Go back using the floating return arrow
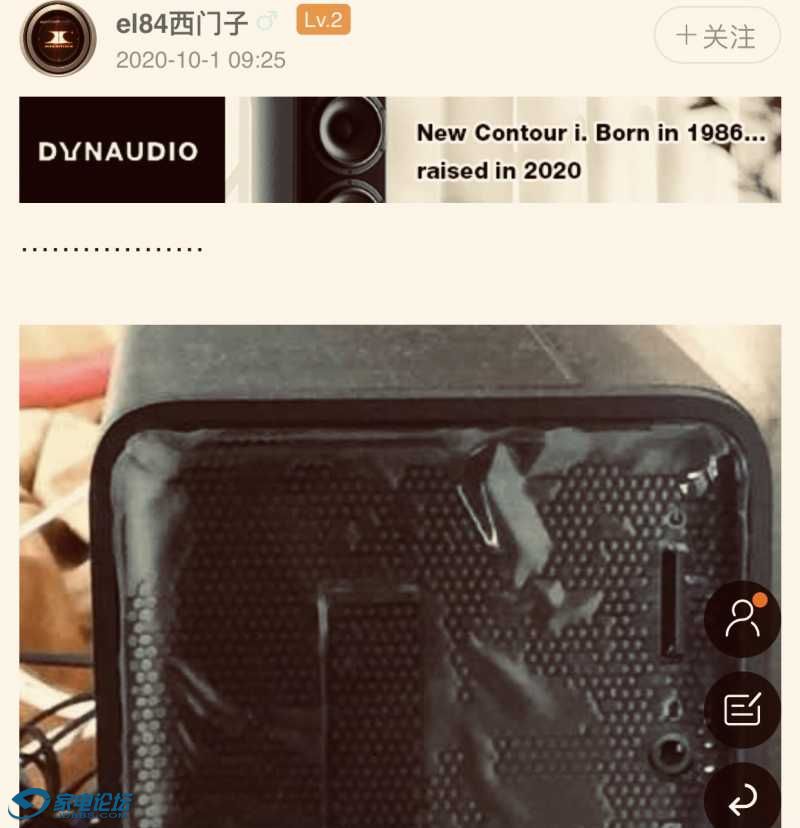This screenshot has height=828, width=800. (x=742, y=797)
